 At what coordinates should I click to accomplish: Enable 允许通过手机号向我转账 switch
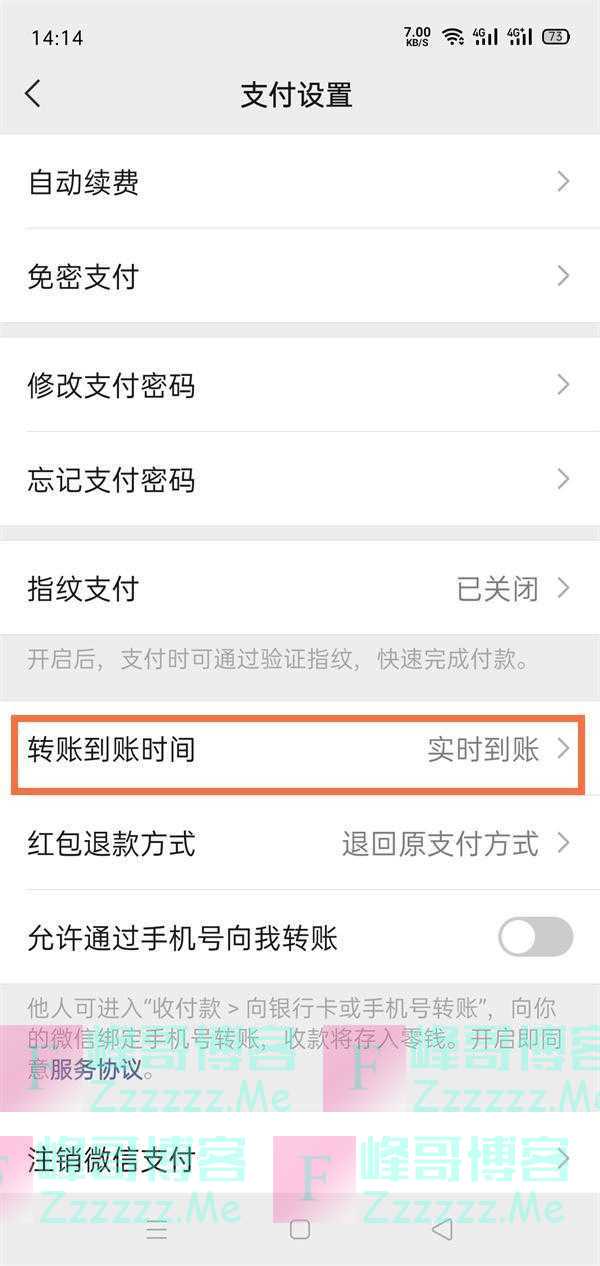(535, 937)
